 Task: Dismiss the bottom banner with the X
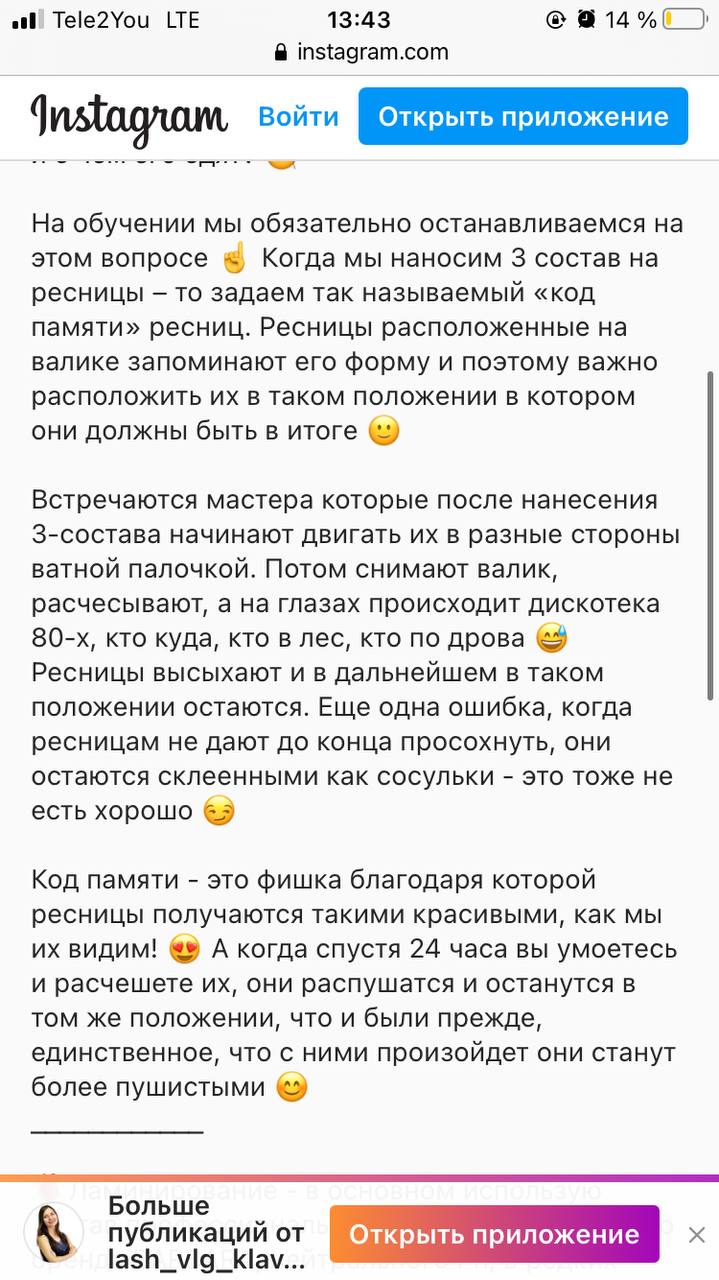click(697, 1235)
